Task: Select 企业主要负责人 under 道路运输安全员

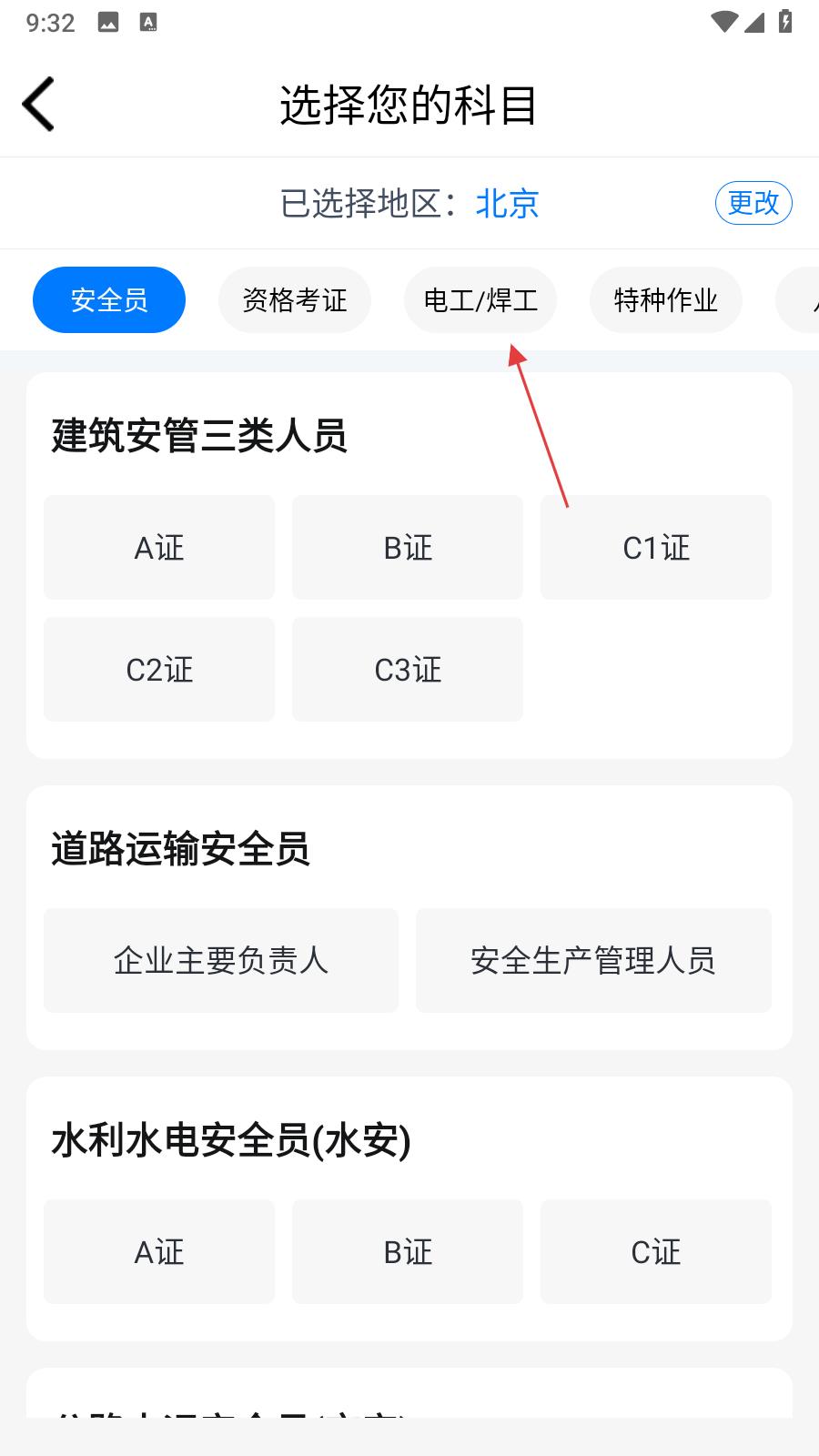Action: [221, 961]
